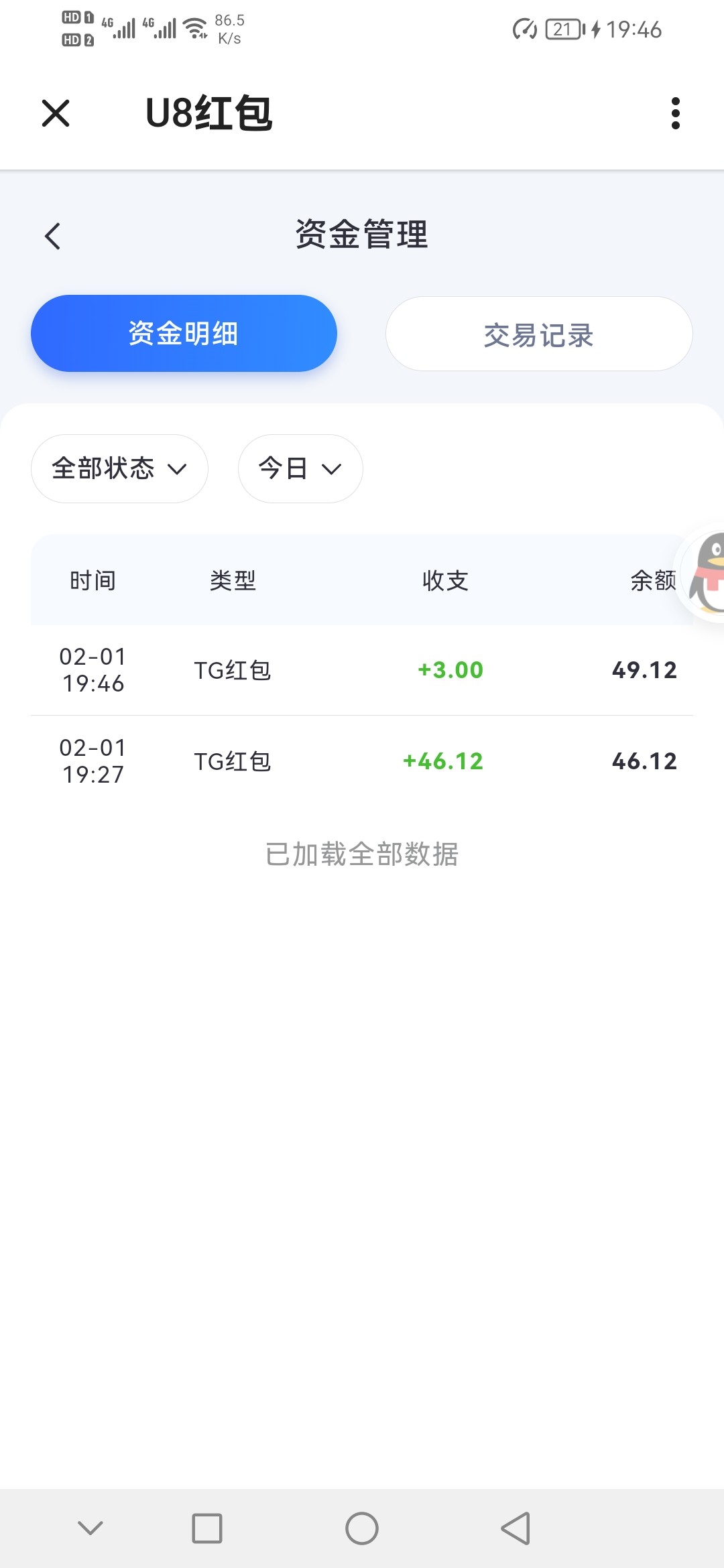Expand the 今日 date dropdown
Image resolution: width=724 pixels, height=1568 pixels.
coord(300,468)
